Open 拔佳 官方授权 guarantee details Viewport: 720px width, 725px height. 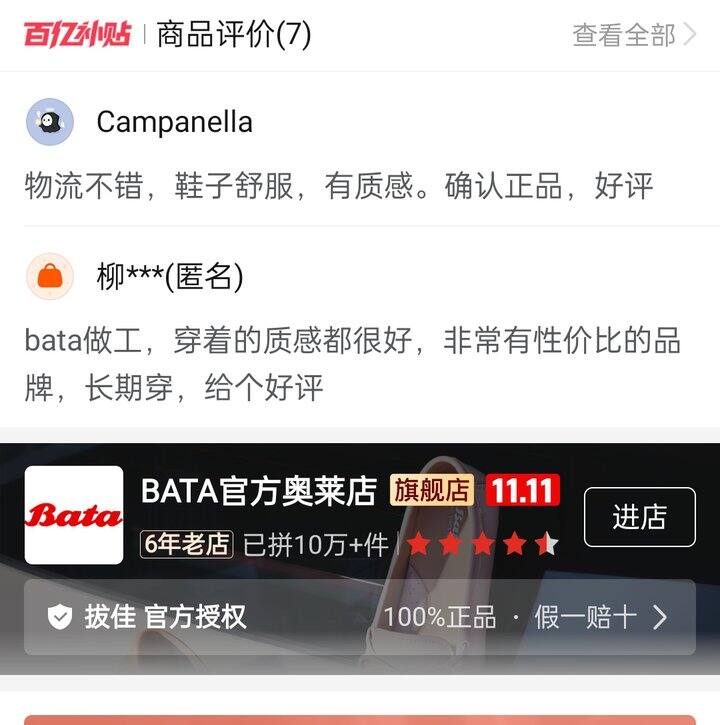[359, 617]
